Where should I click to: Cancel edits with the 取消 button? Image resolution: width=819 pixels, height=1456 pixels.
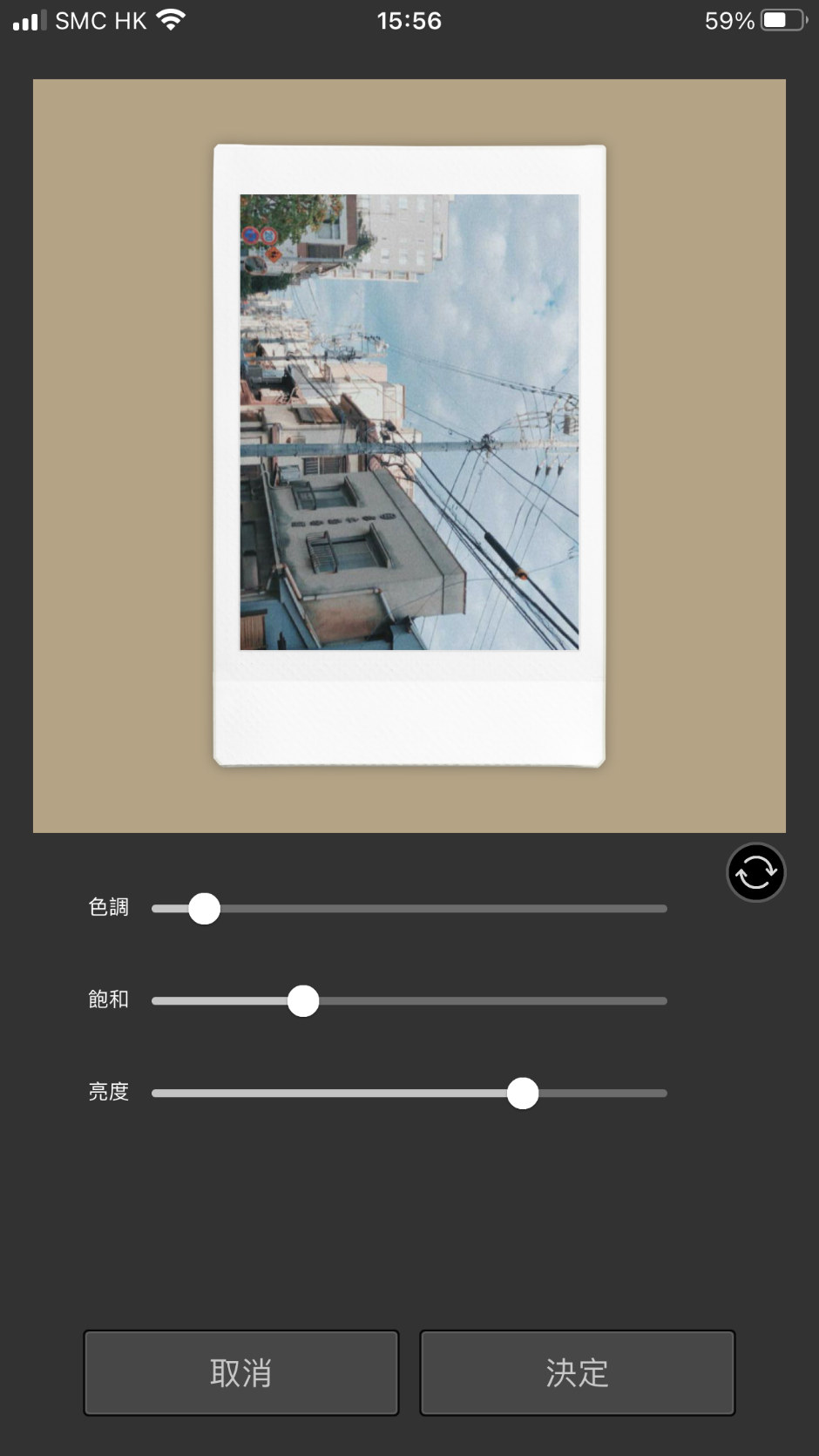[241, 1372]
